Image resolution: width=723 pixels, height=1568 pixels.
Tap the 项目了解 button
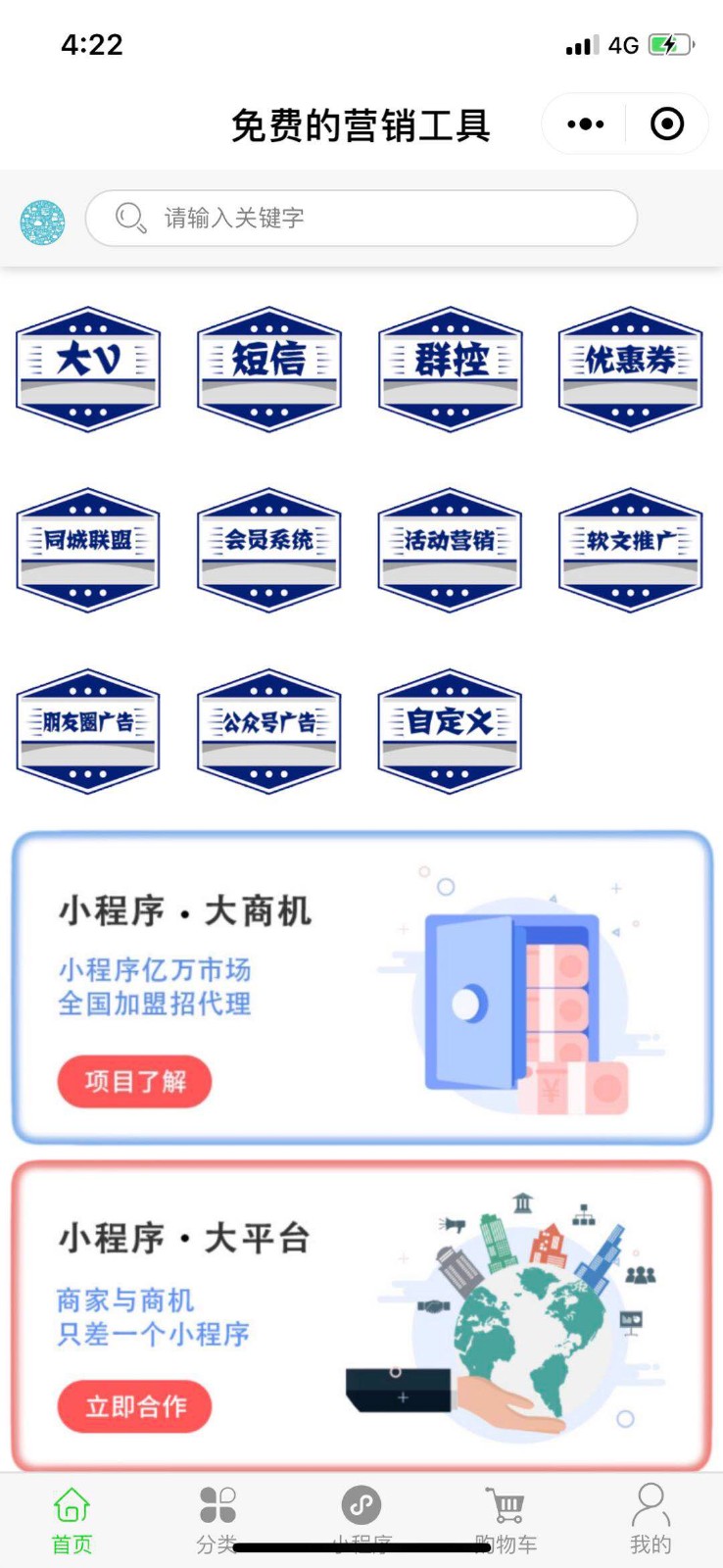point(134,1082)
